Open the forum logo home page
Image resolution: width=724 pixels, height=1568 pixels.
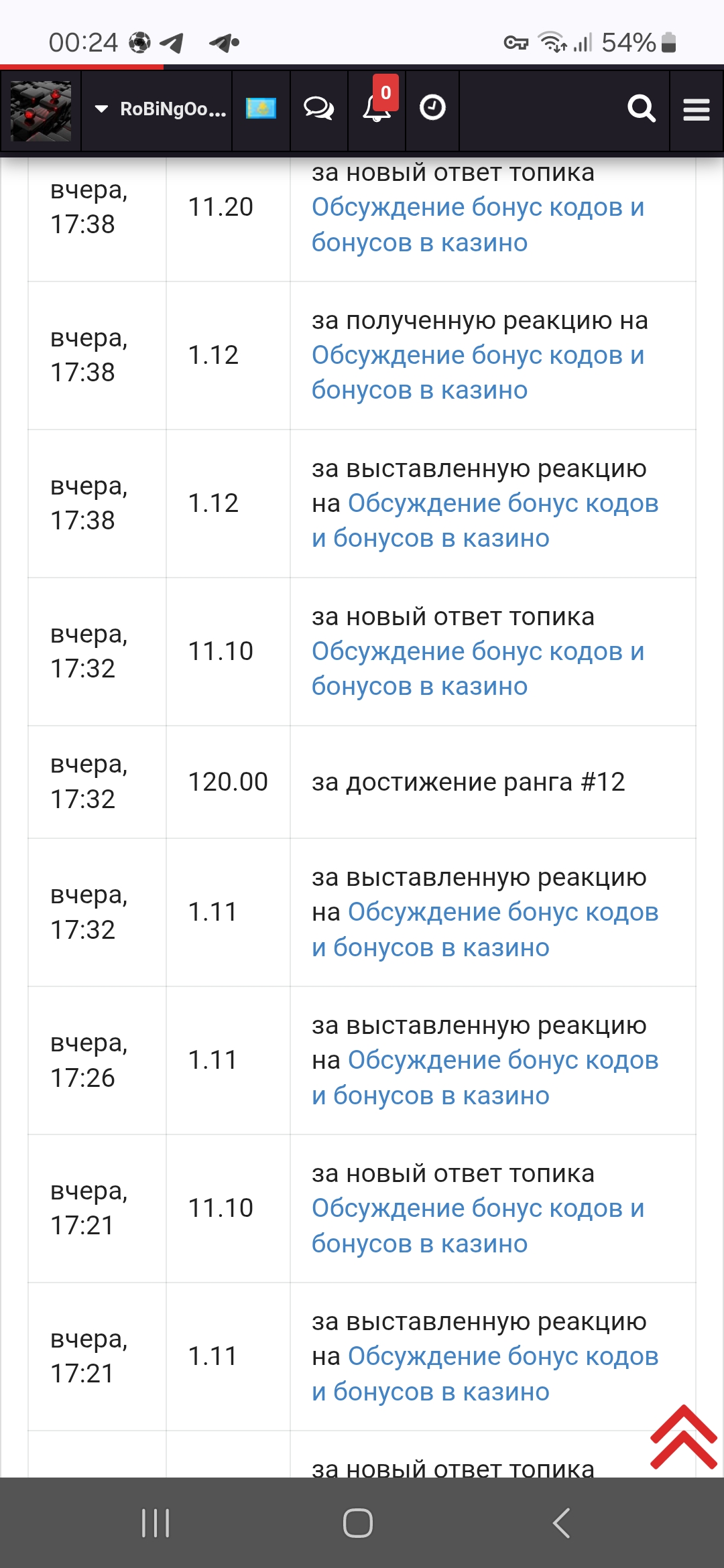tap(41, 111)
